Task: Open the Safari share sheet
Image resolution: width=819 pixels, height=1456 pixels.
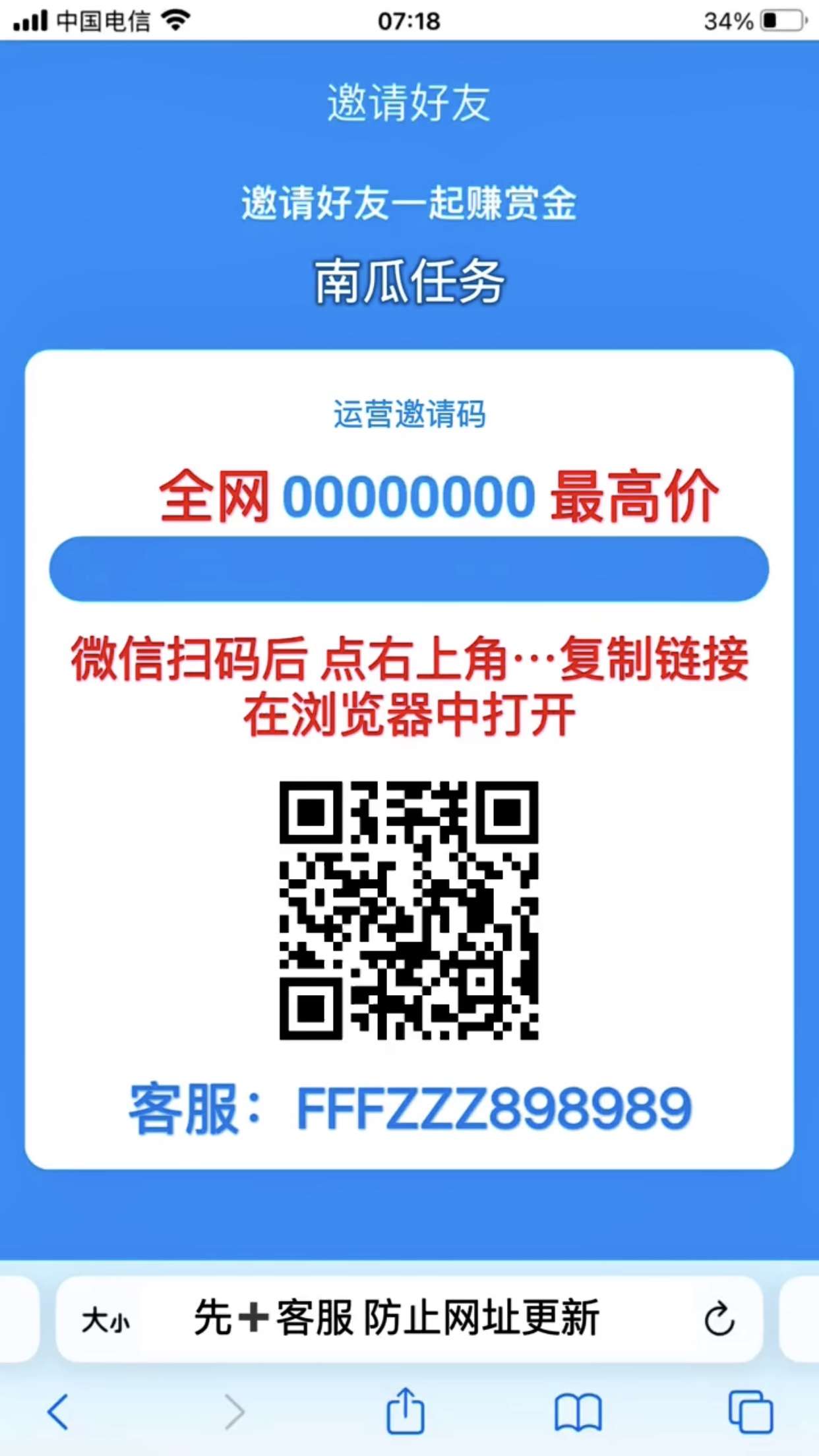Action: point(405,1410)
